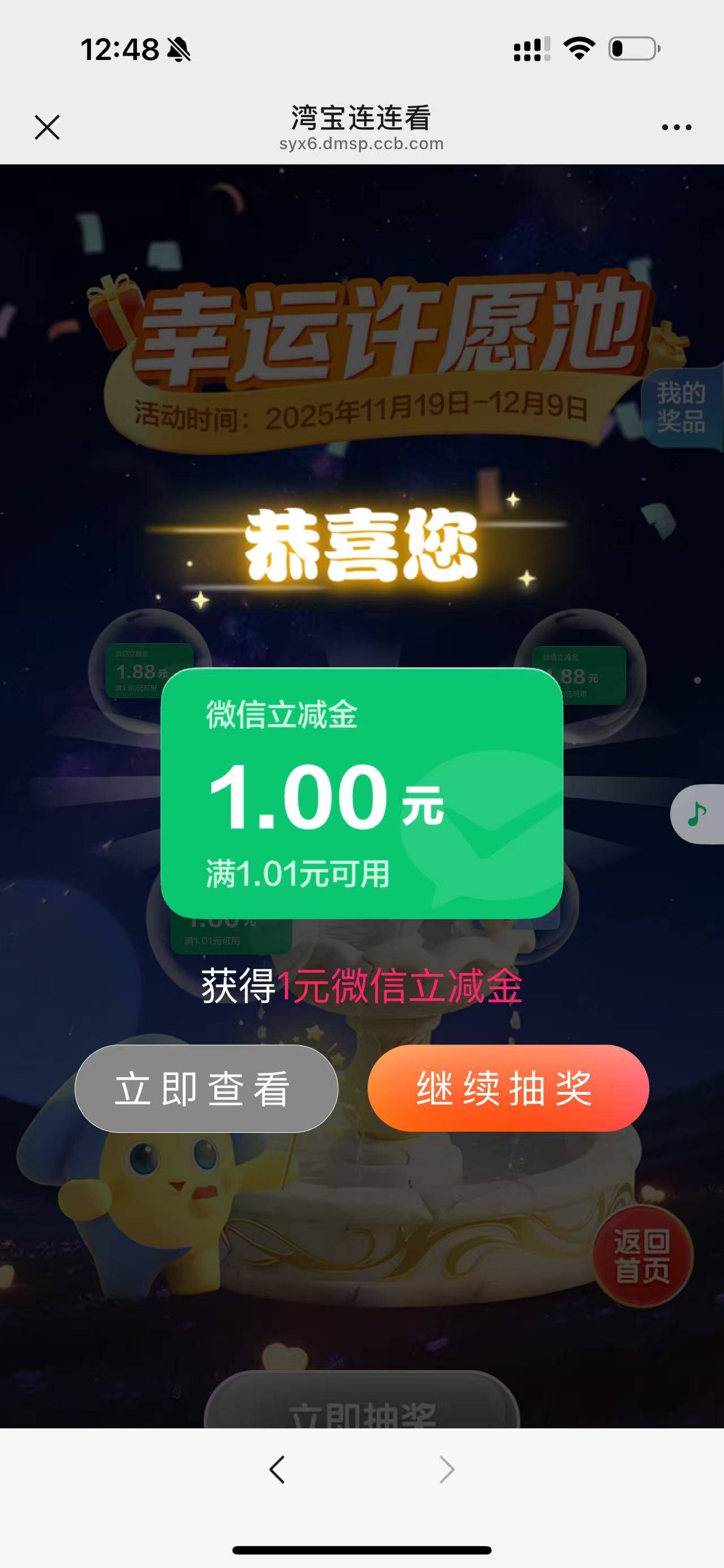Close the 湾宝连连看 web page
The width and height of the screenshot is (724, 1568).
point(47,127)
